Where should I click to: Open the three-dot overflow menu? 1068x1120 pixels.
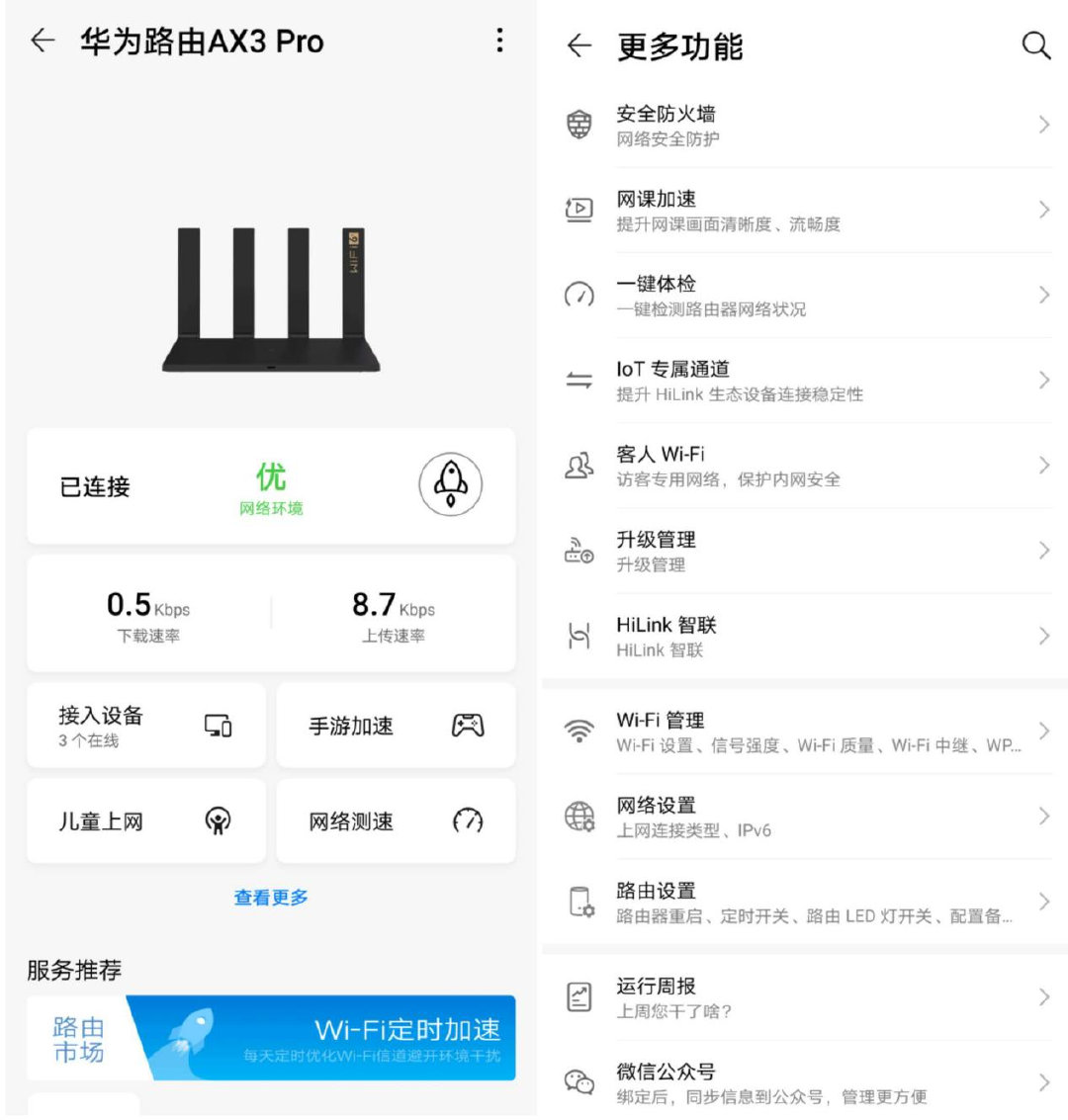[x=499, y=41]
